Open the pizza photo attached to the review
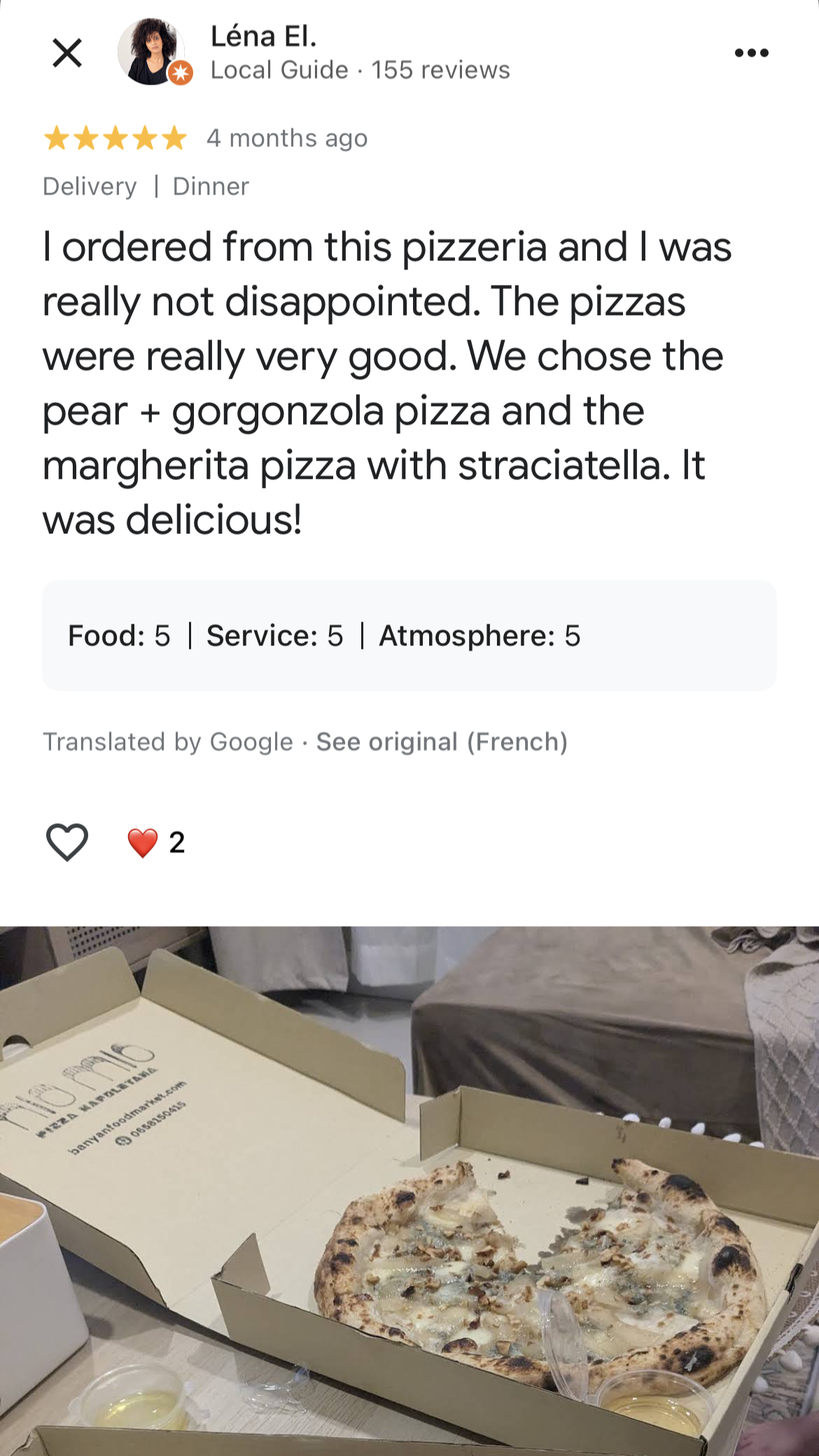819x1456 pixels. point(409,1190)
